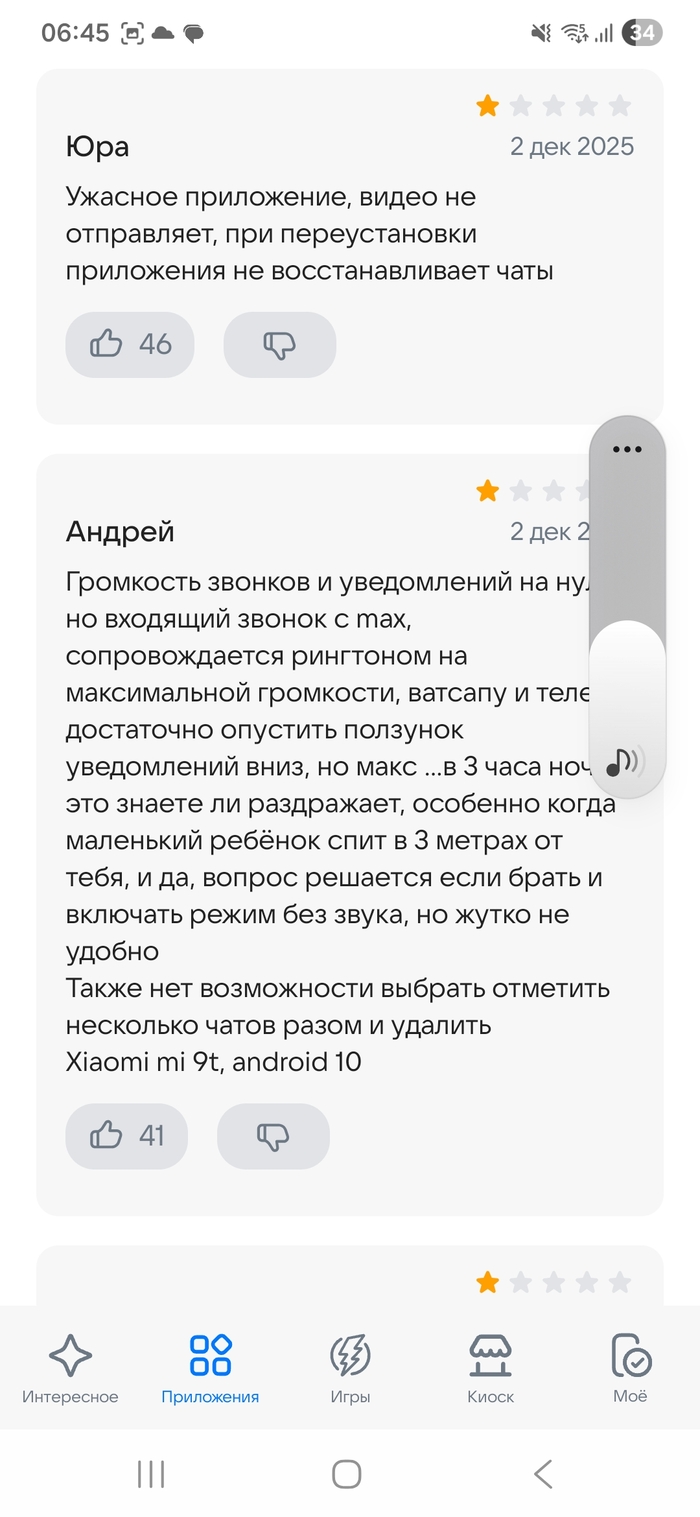Screen dimensions: 700x1517
Task: Like Андрей's review
Action: (126, 1136)
